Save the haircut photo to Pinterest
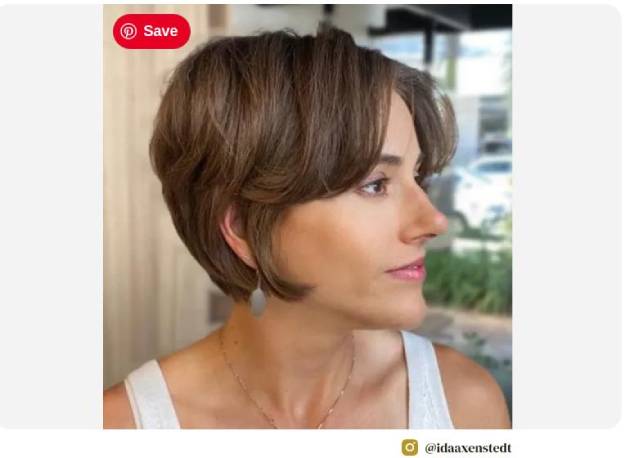The width and height of the screenshot is (630, 458). (x=151, y=31)
